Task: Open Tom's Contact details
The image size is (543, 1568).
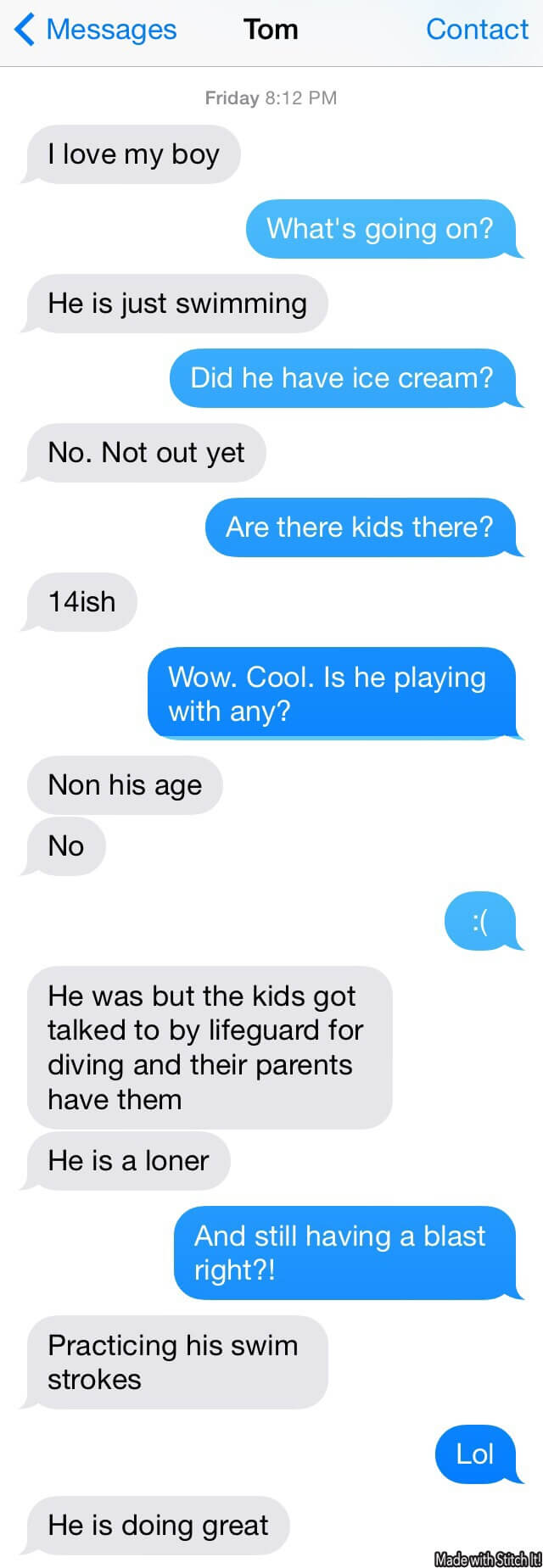Action: (477, 30)
